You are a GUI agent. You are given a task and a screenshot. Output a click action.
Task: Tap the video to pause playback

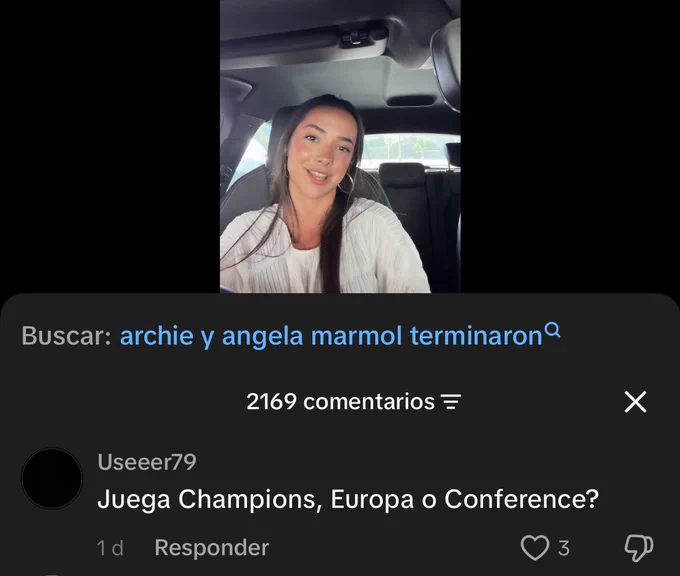[340, 147]
